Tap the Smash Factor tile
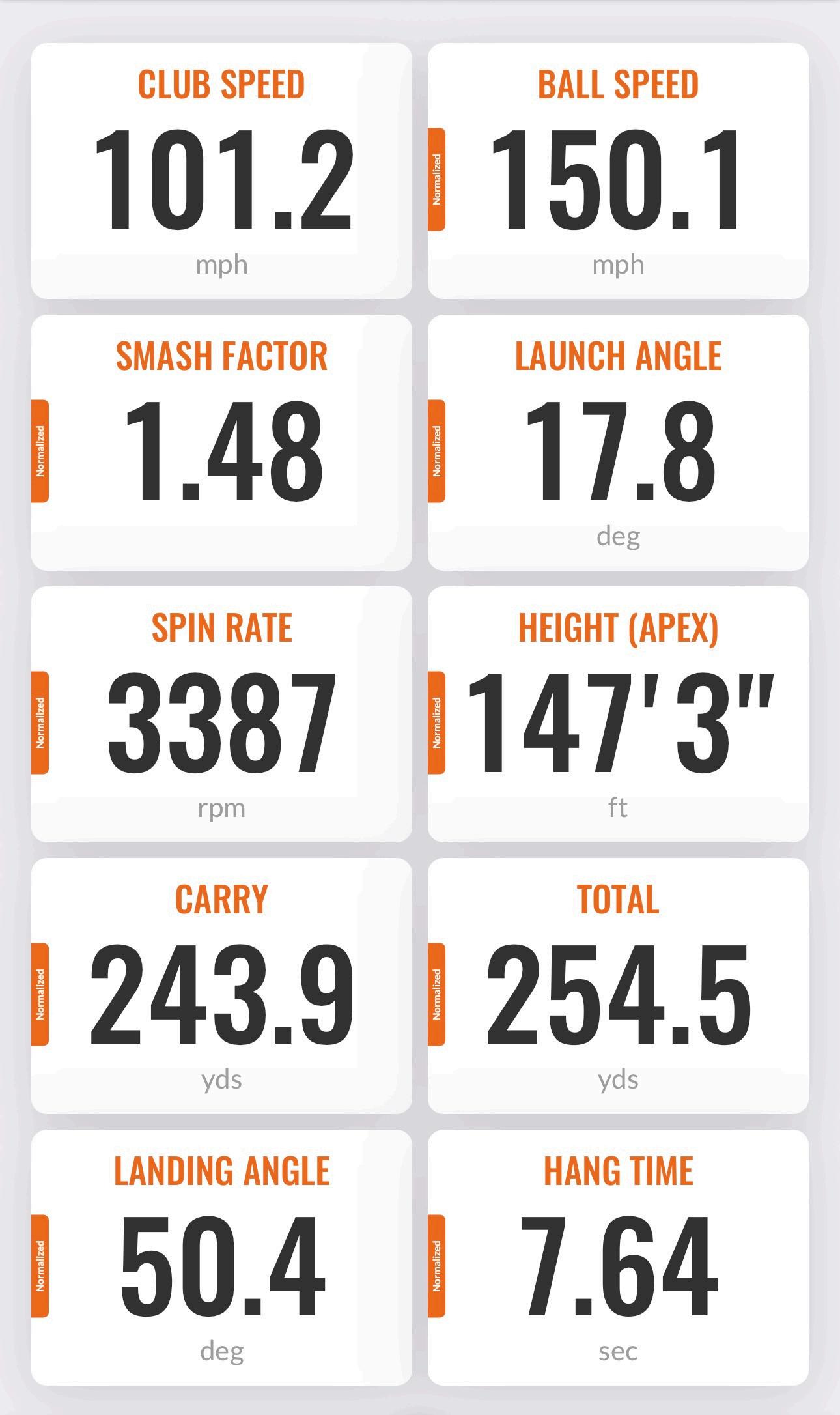 221,443
